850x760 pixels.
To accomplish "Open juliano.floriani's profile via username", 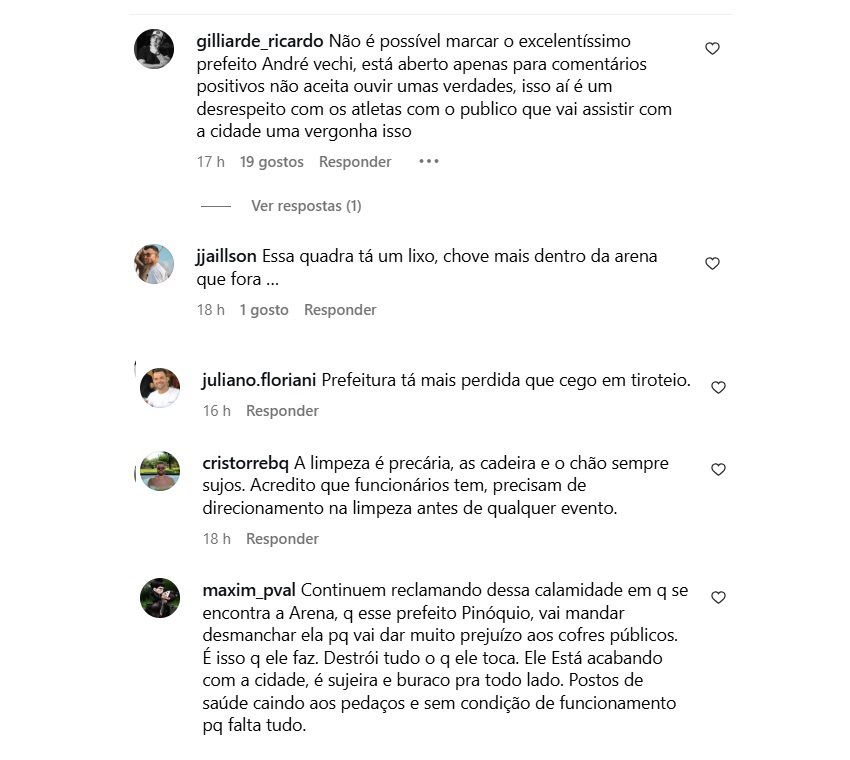I will 259,380.
